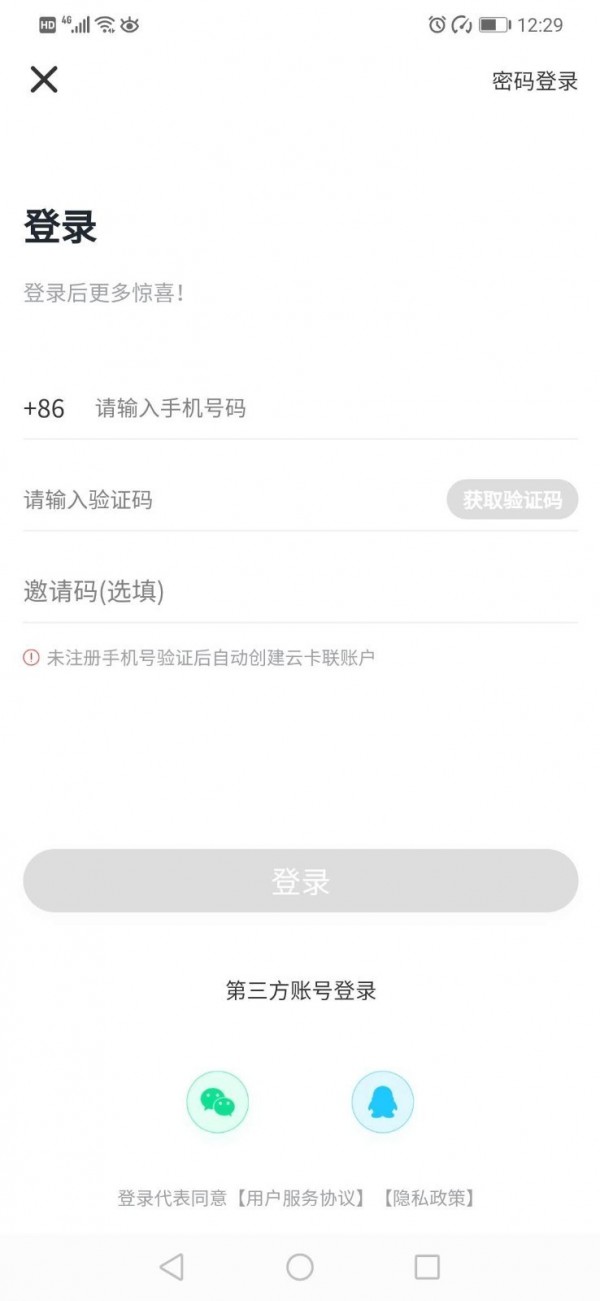Log in with WeChat
The height and width of the screenshot is (1301, 600).
pyautogui.click(x=218, y=1102)
